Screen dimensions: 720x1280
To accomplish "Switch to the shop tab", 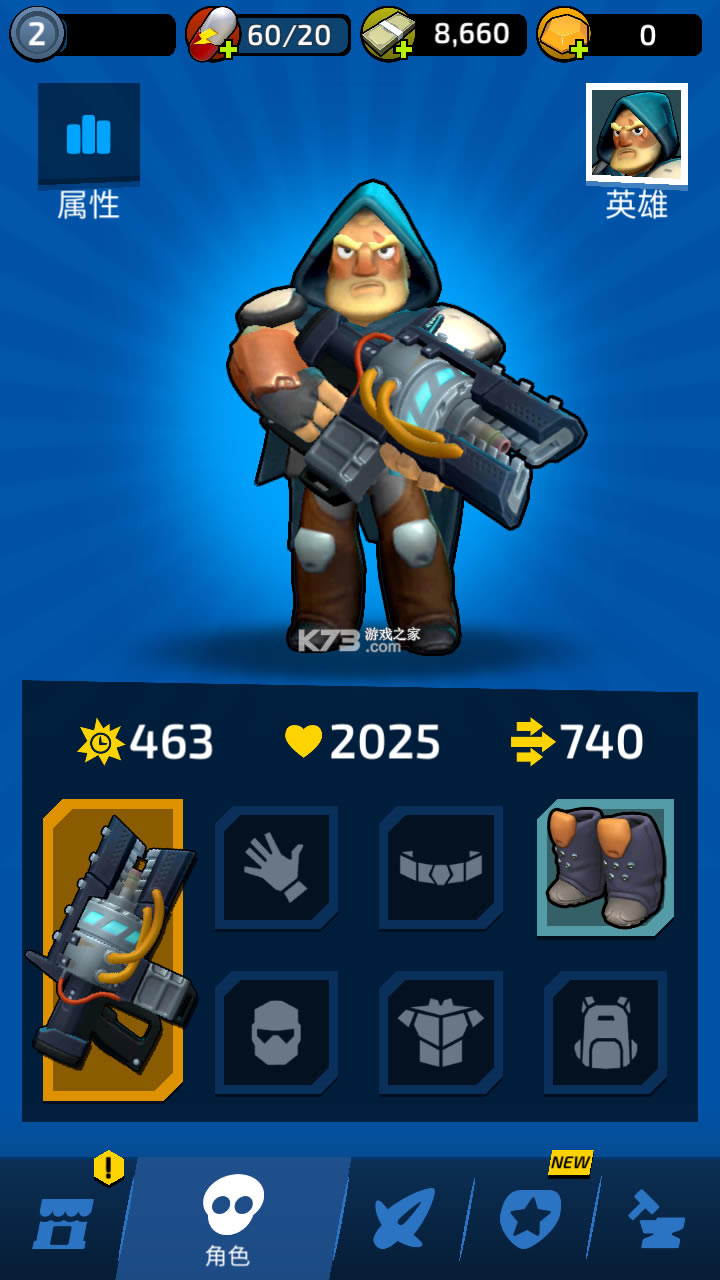I will (63, 1220).
